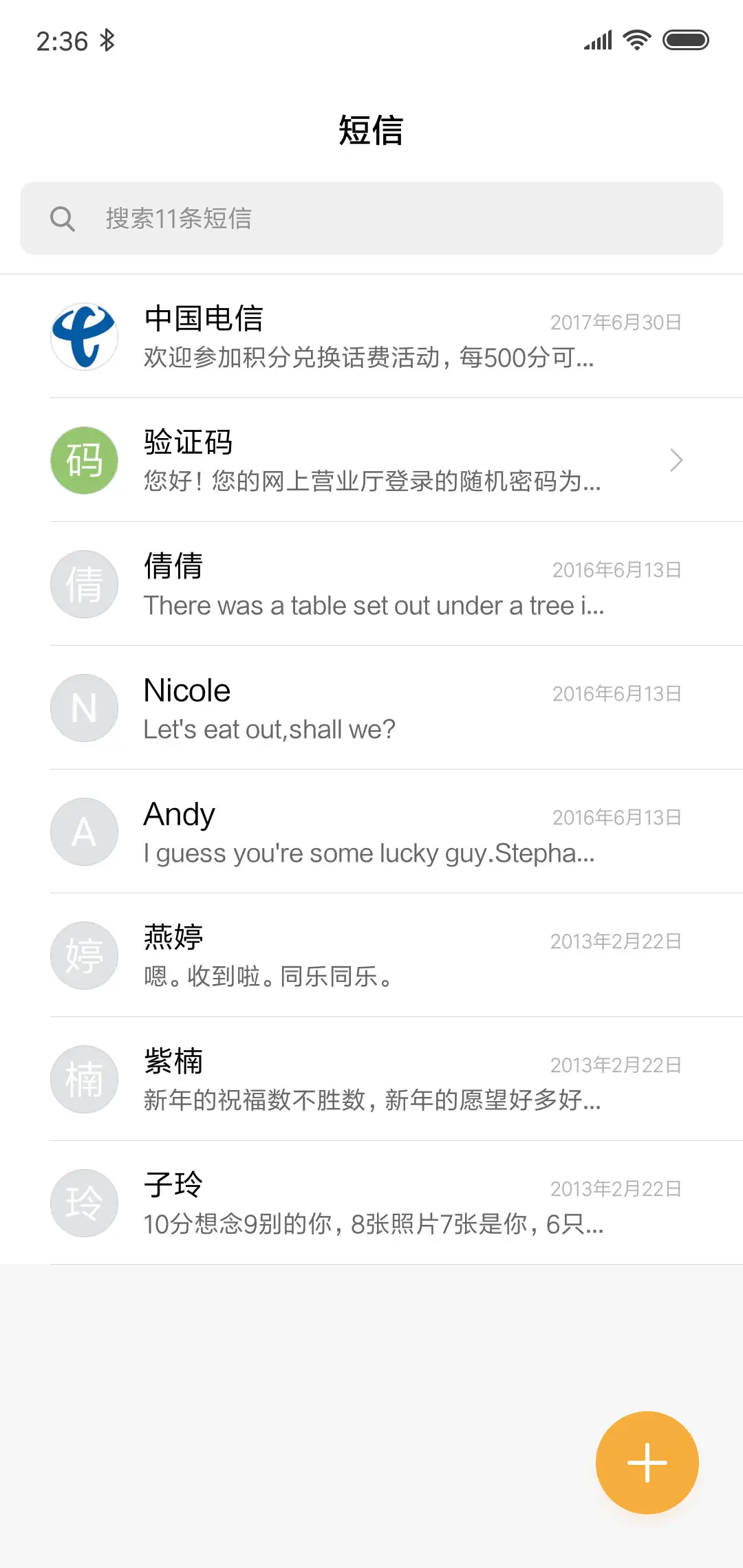This screenshot has height=1568, width=743.
Task: Open the conversation with 紫楠
Action: click(371, 1079)
